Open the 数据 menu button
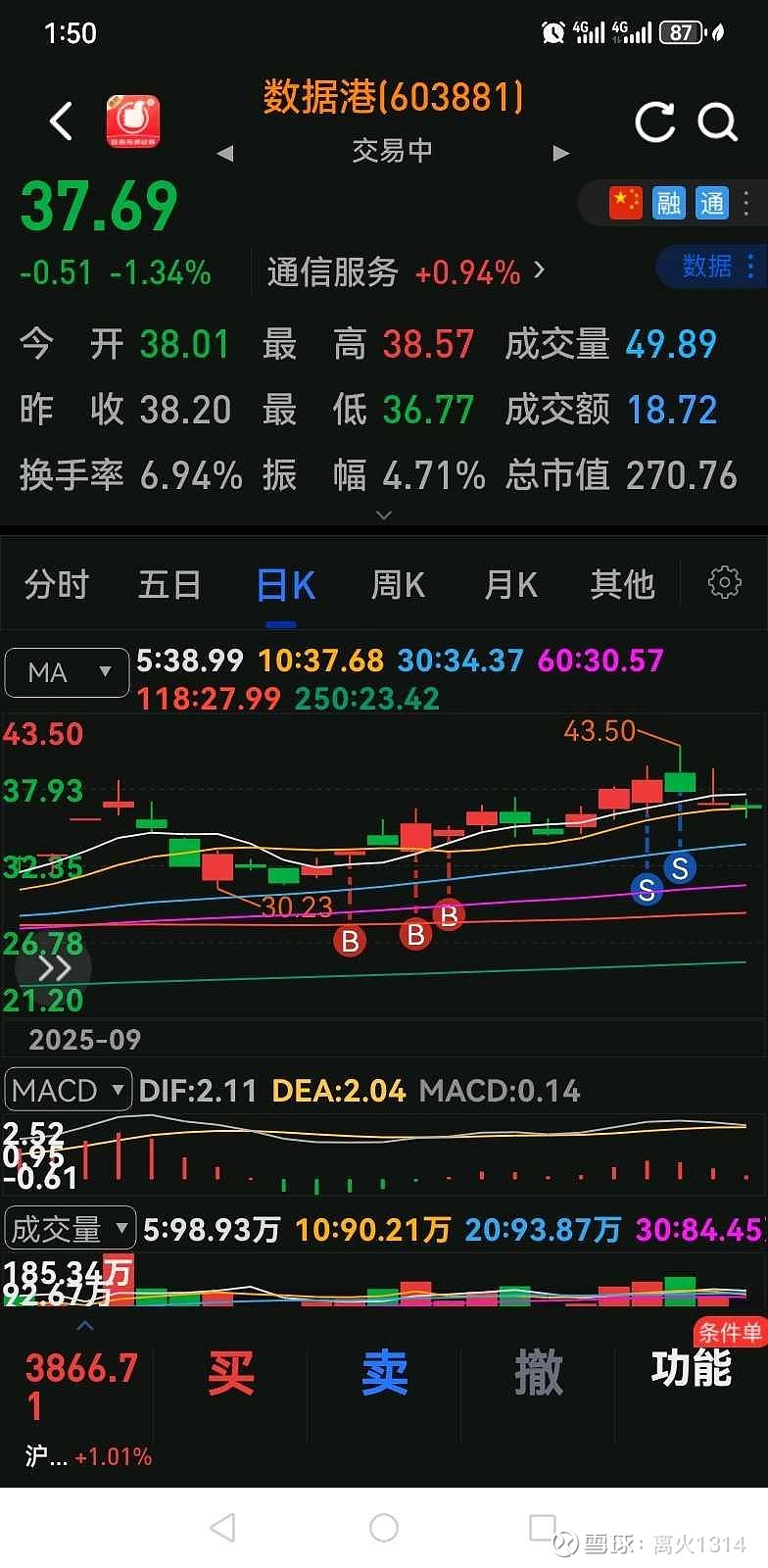The height and width of the screenshot is (1568, 768). point(717,266)
